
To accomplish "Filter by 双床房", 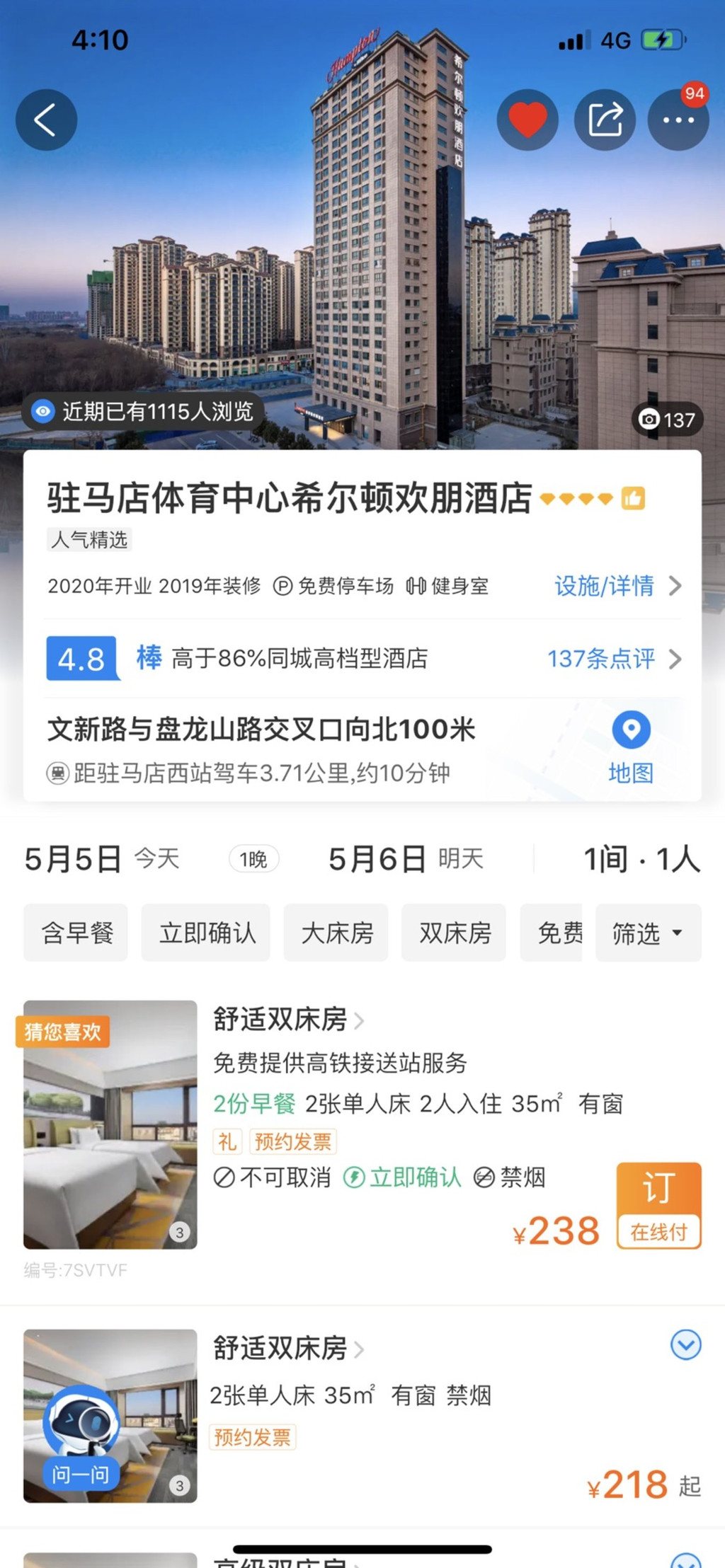I will (454, 933).
